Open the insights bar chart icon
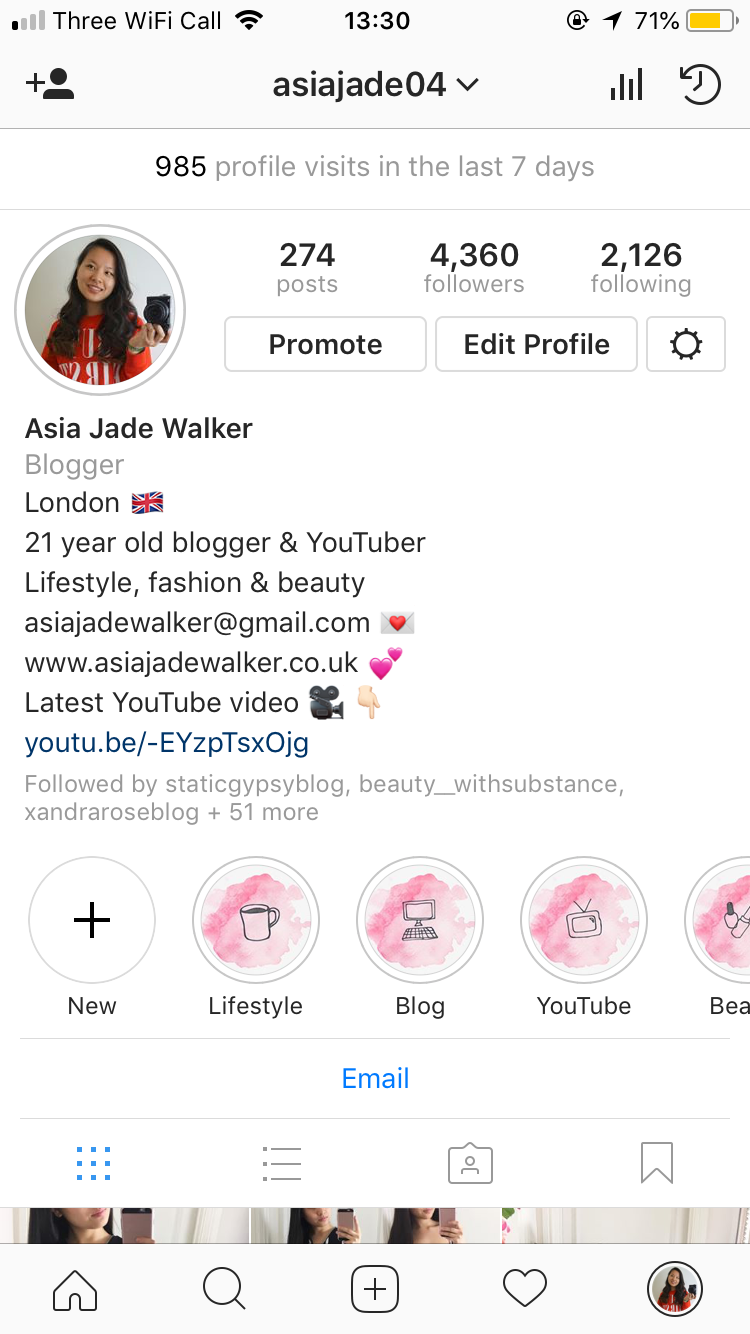This screenshot has height=1334, width=750. 626,85
